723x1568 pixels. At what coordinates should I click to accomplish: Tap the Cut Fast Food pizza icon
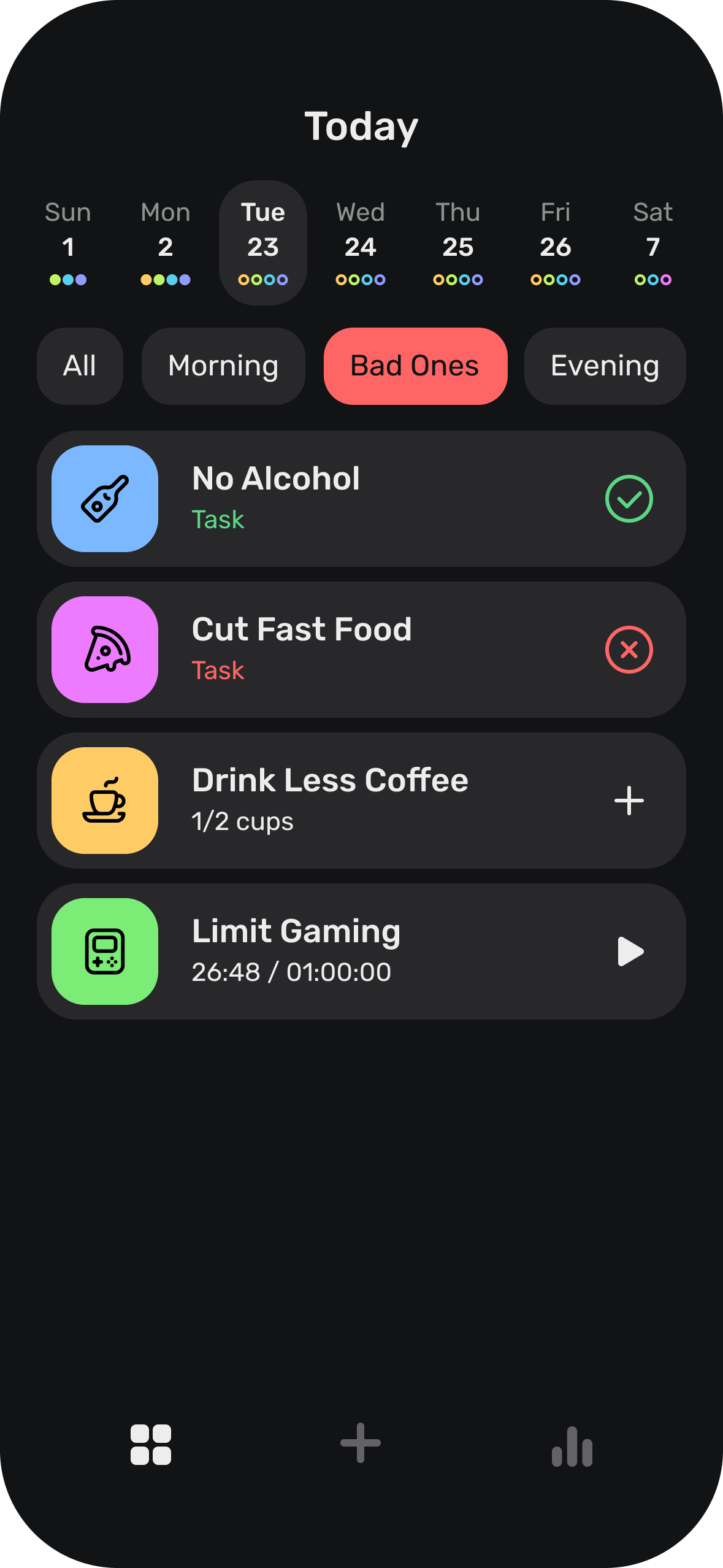pyautogui.click(x=104, y=649)
